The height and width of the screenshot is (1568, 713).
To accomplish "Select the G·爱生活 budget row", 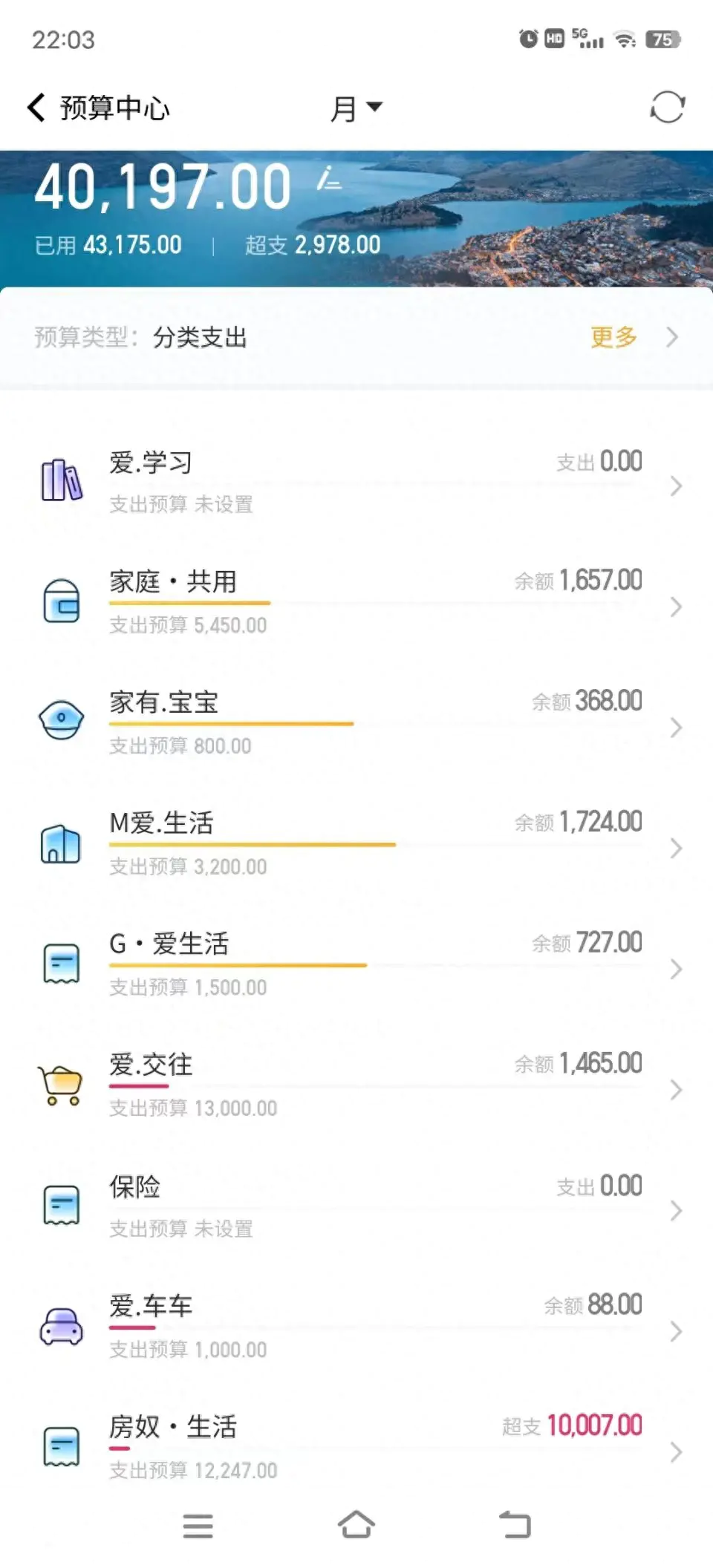I will pos(356,965).
